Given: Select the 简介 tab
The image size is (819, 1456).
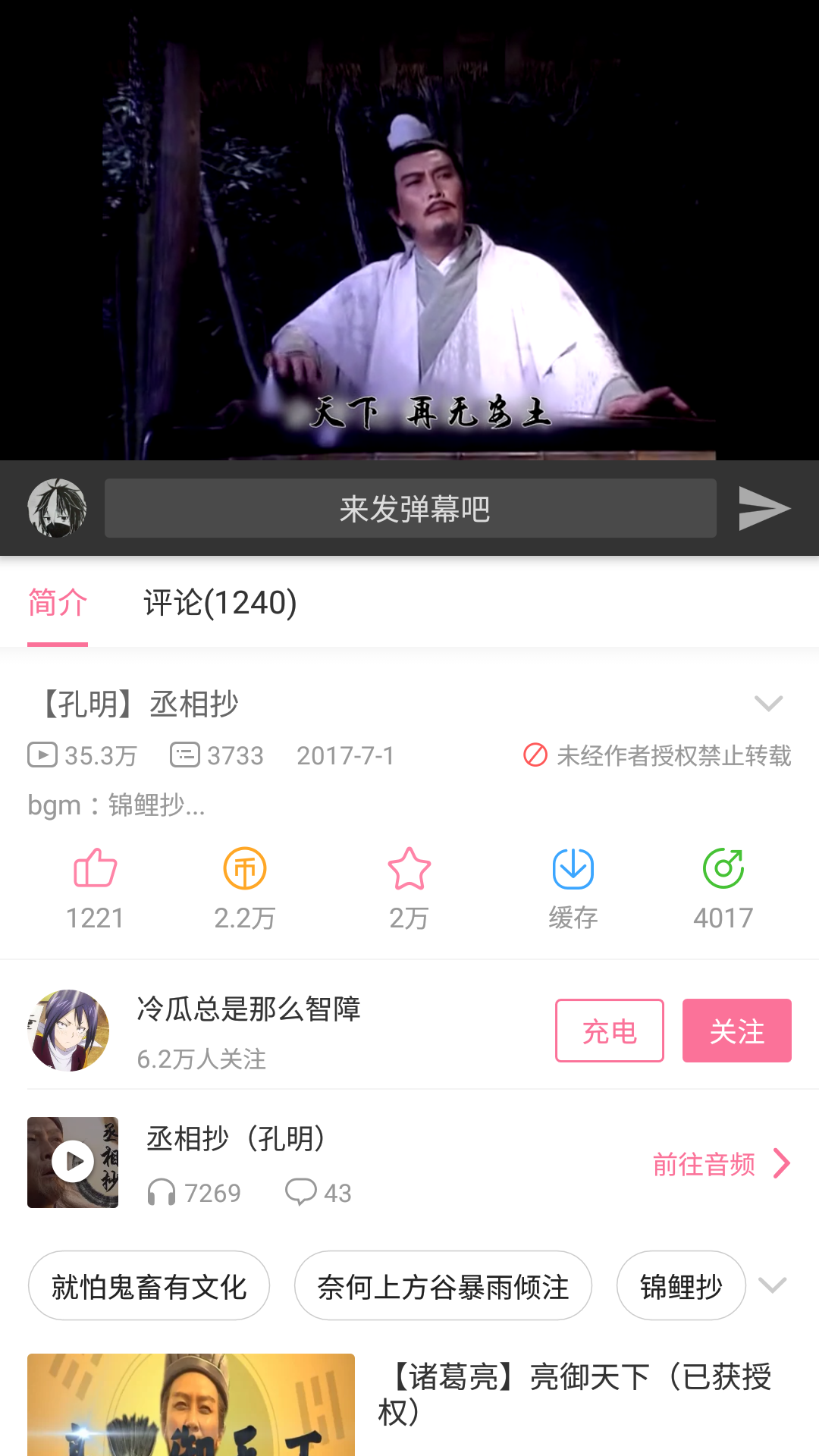Looking at the screenshot, I should (58, 603).
